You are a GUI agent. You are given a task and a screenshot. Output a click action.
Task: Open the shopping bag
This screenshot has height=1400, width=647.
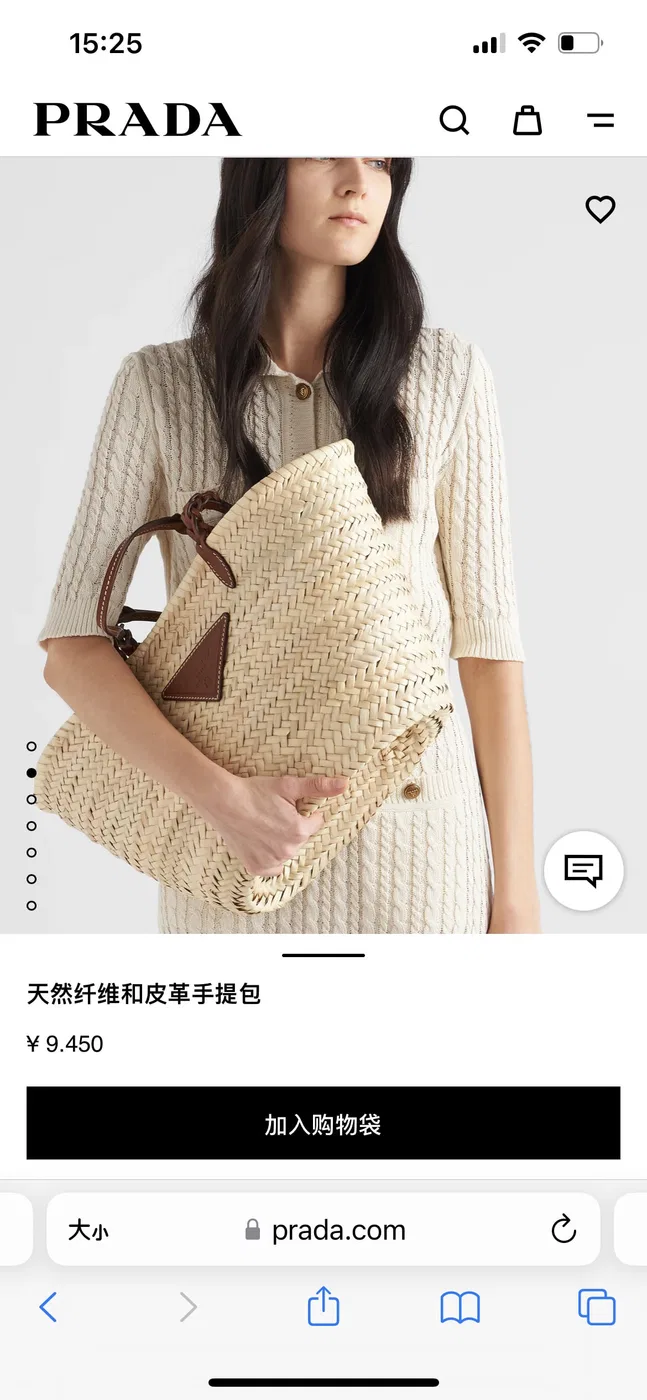[527, 120]
